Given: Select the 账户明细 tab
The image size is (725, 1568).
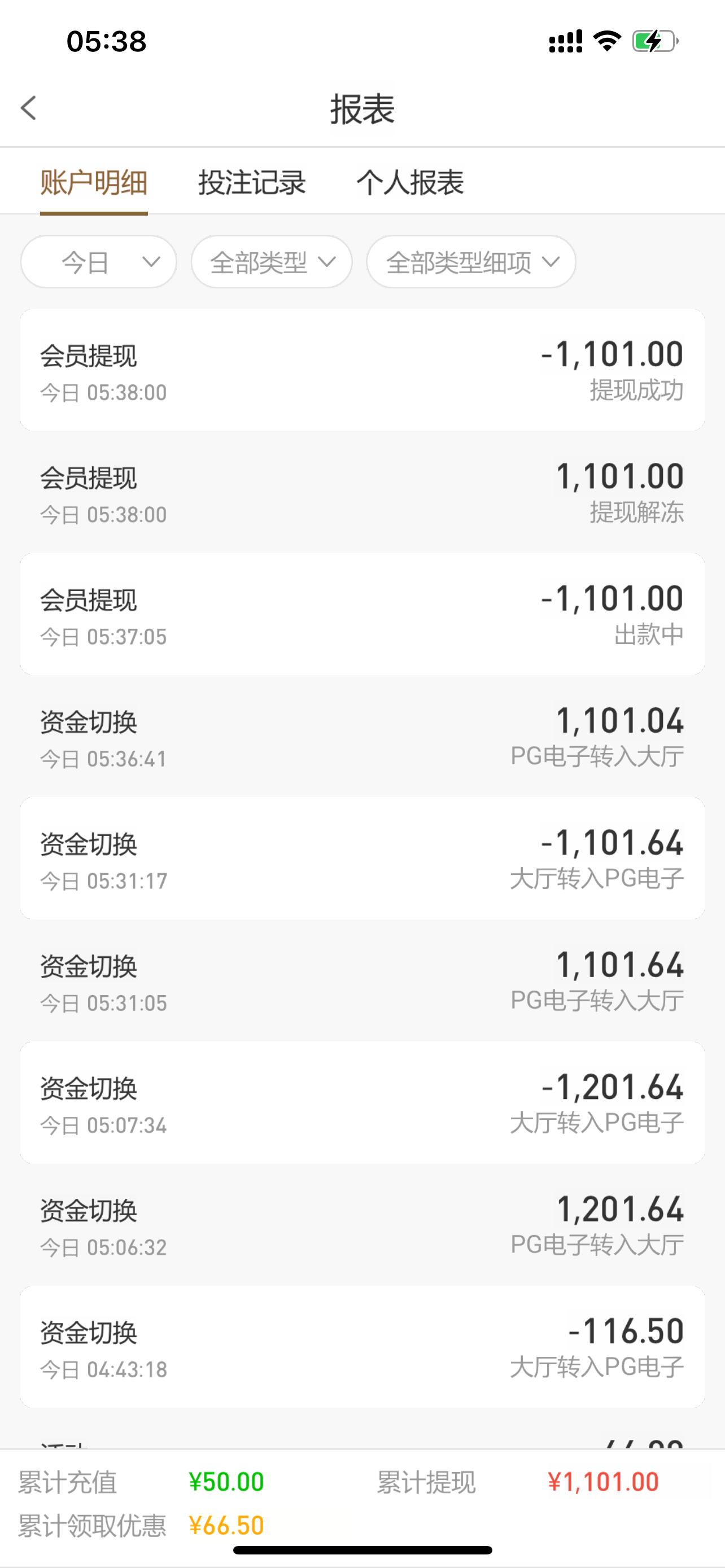Looking at the screenshot, I should click(94, 183).
